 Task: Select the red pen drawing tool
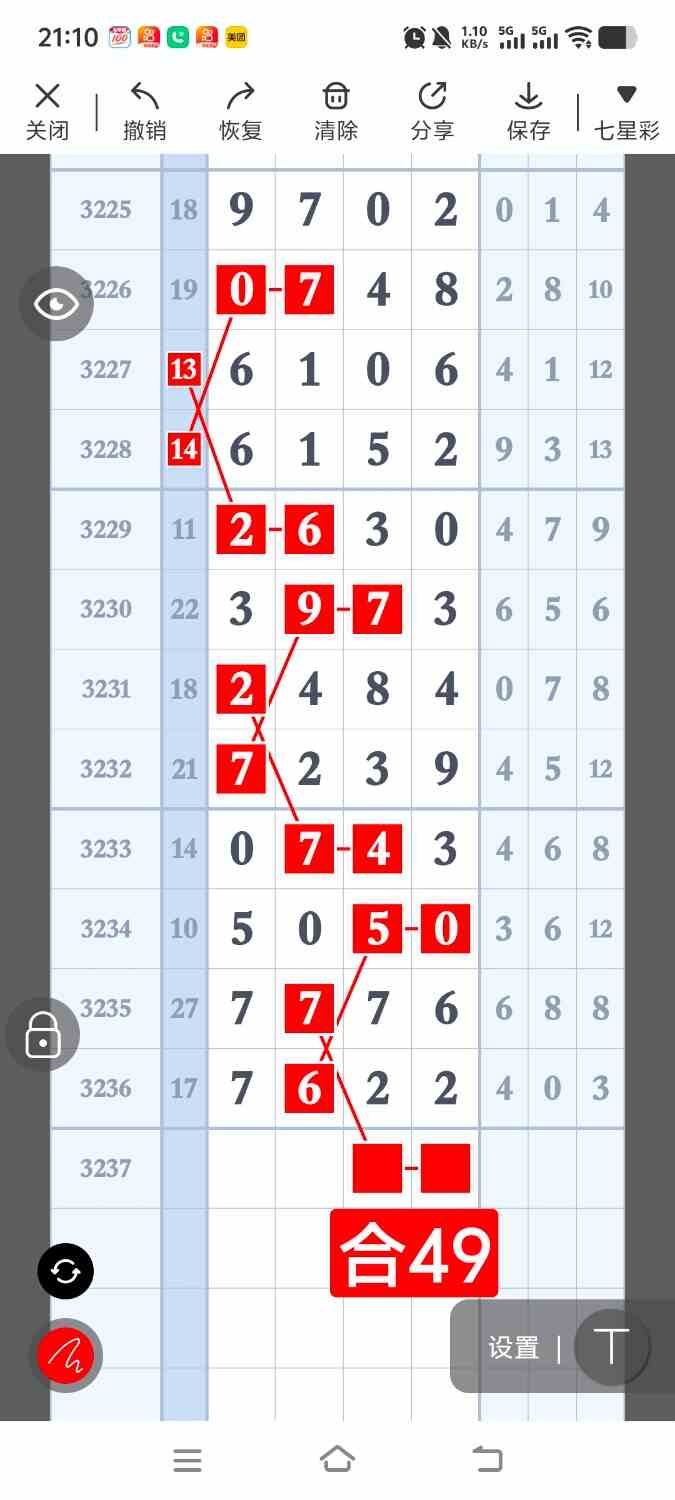[x=66, y=1356]
